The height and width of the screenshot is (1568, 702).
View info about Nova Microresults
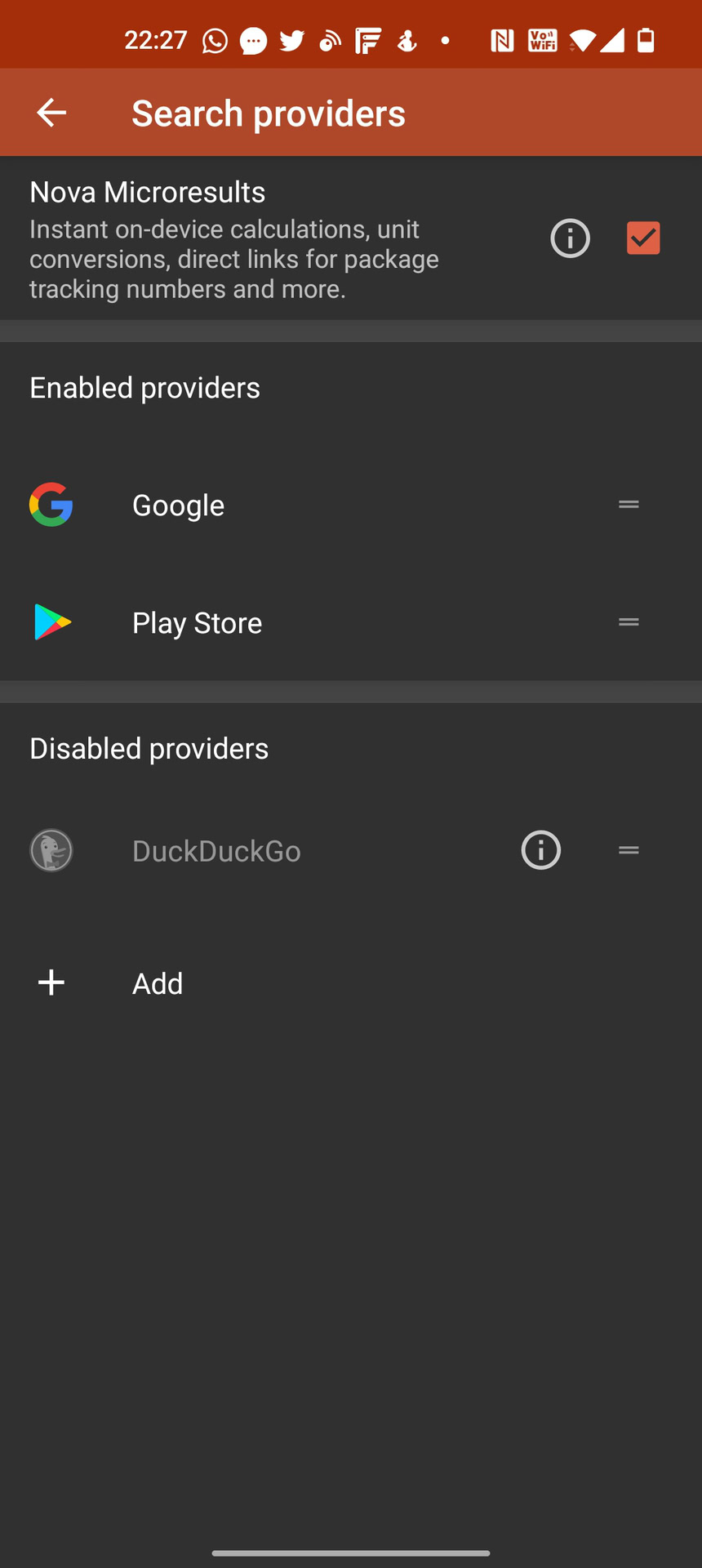point(570,238)
